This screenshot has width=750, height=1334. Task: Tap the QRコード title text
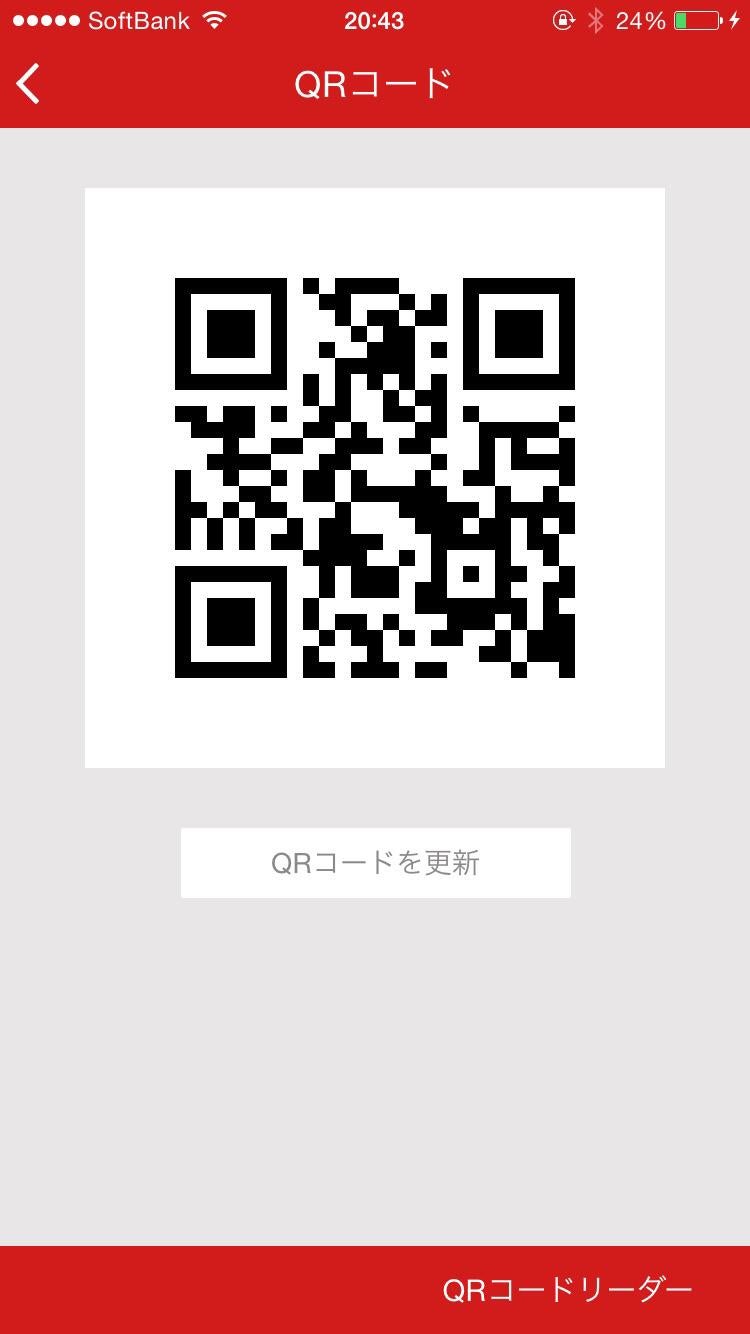375,83
